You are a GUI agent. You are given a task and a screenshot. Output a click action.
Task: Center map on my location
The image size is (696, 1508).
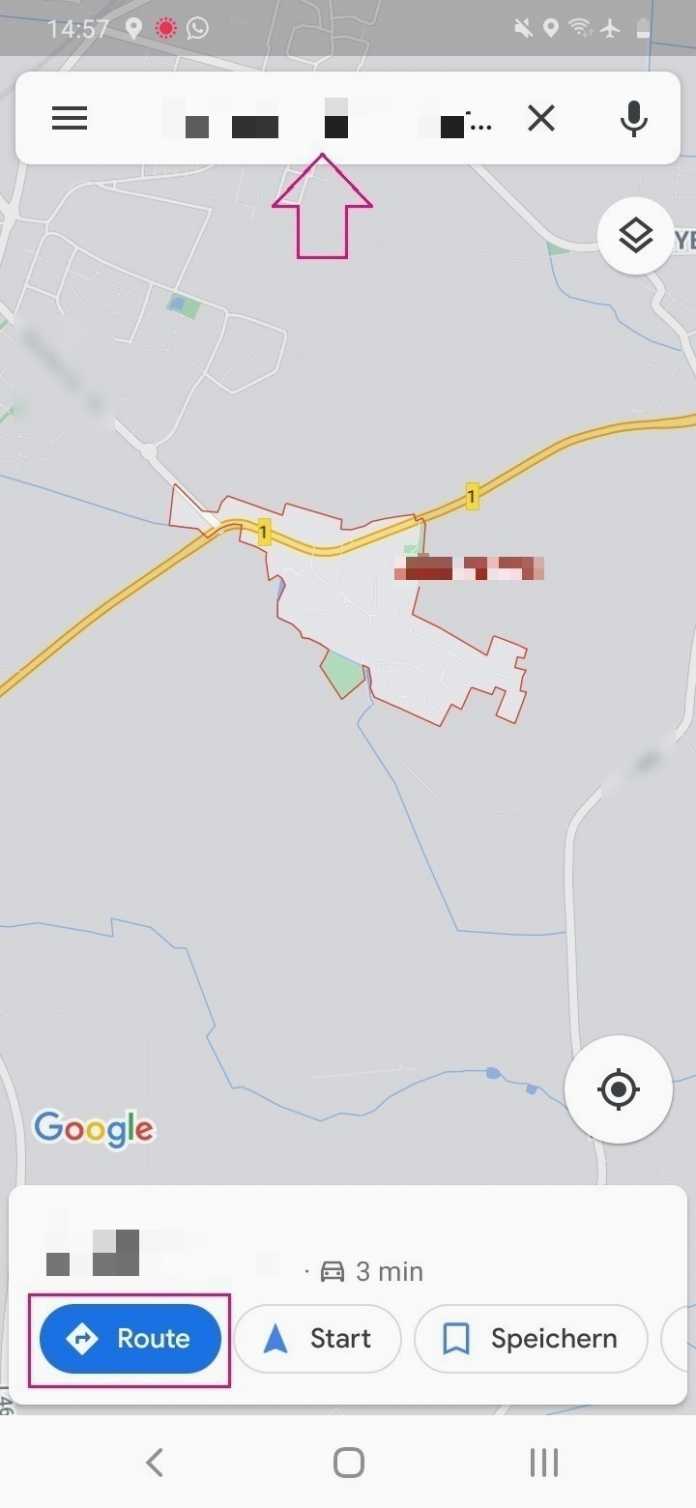click(618, 1089)
